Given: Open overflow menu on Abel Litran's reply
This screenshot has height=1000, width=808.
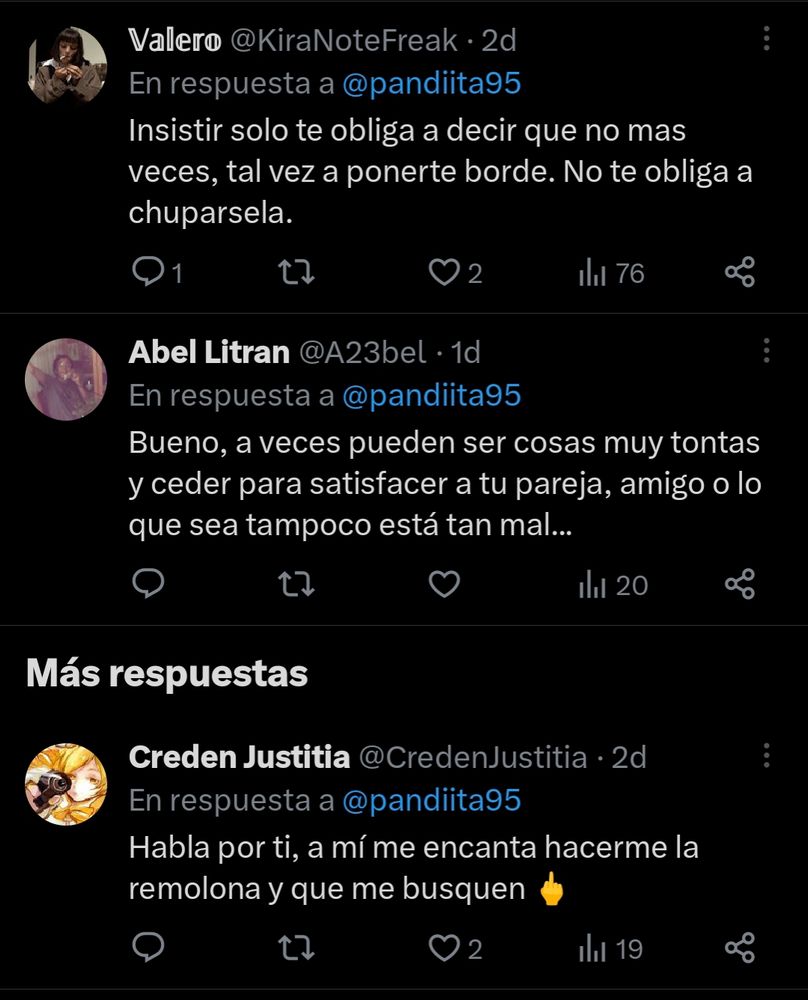Looking at the screenshot, I should (766, 351).
